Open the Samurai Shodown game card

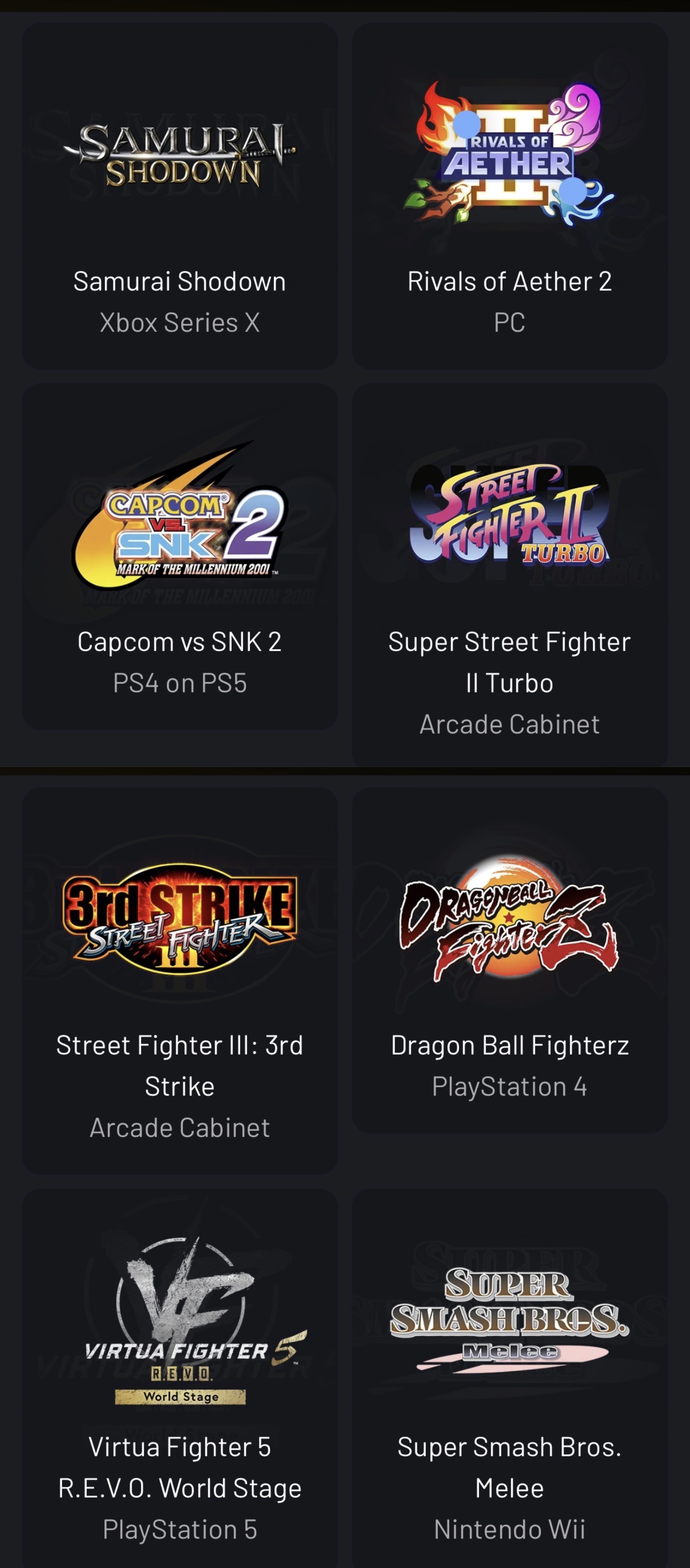click(x=180, y=196)
